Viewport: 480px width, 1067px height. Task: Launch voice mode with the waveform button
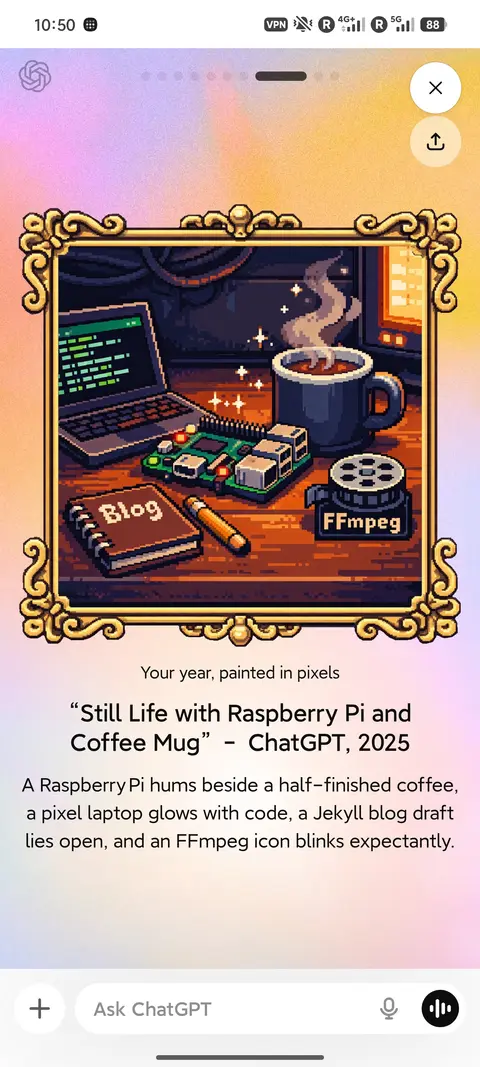[x=440, y=1008]
